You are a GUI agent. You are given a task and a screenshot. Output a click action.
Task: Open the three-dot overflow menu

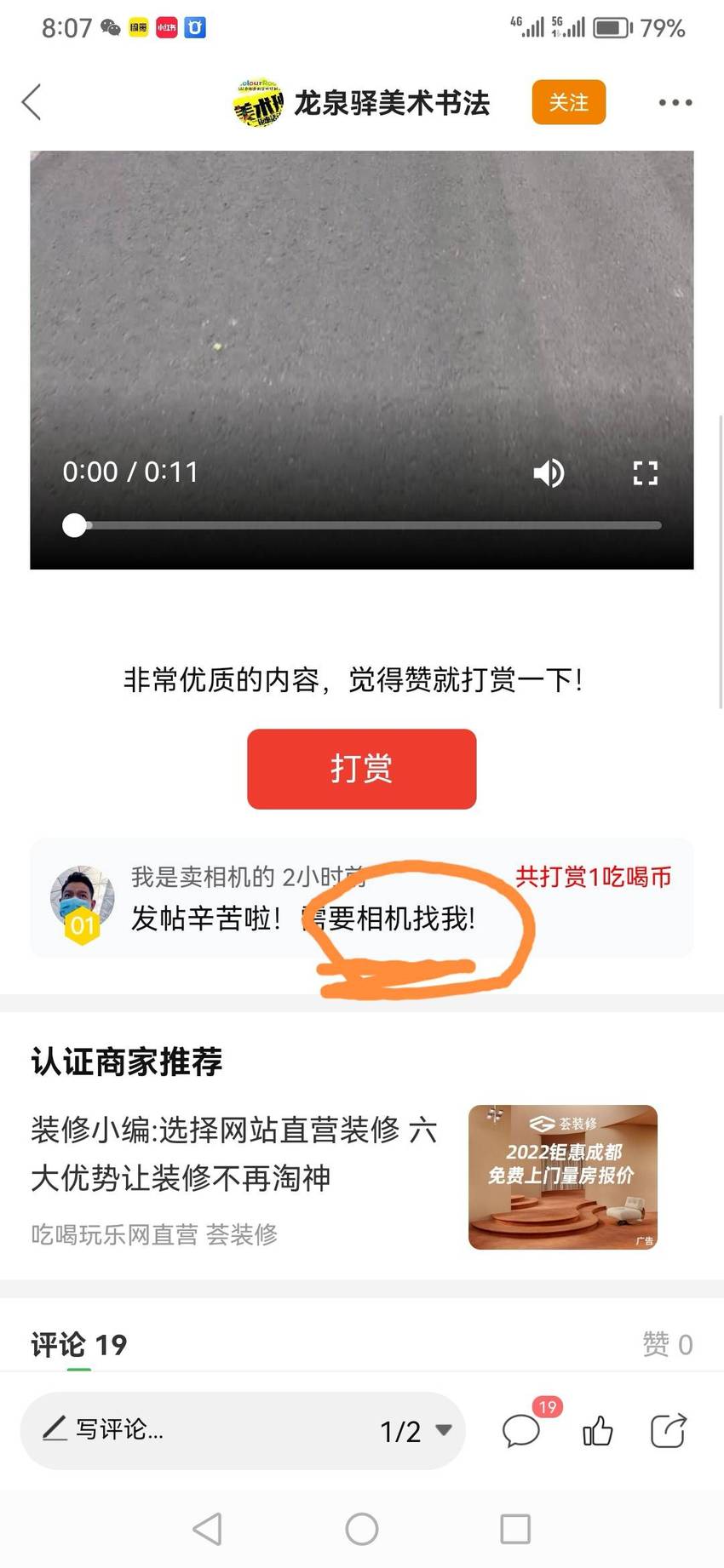[x=675, y=102]
